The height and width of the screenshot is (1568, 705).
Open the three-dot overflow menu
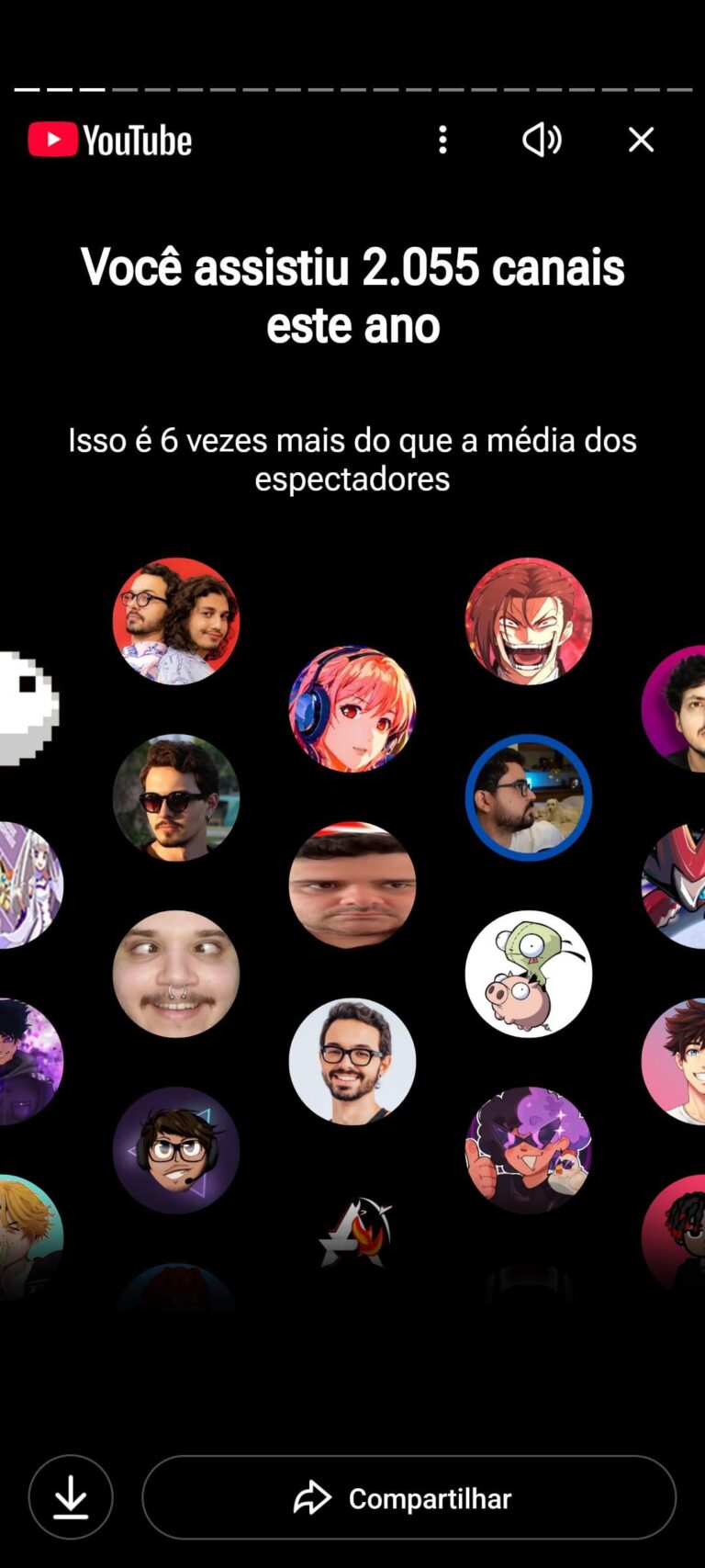tap(442, 140)
